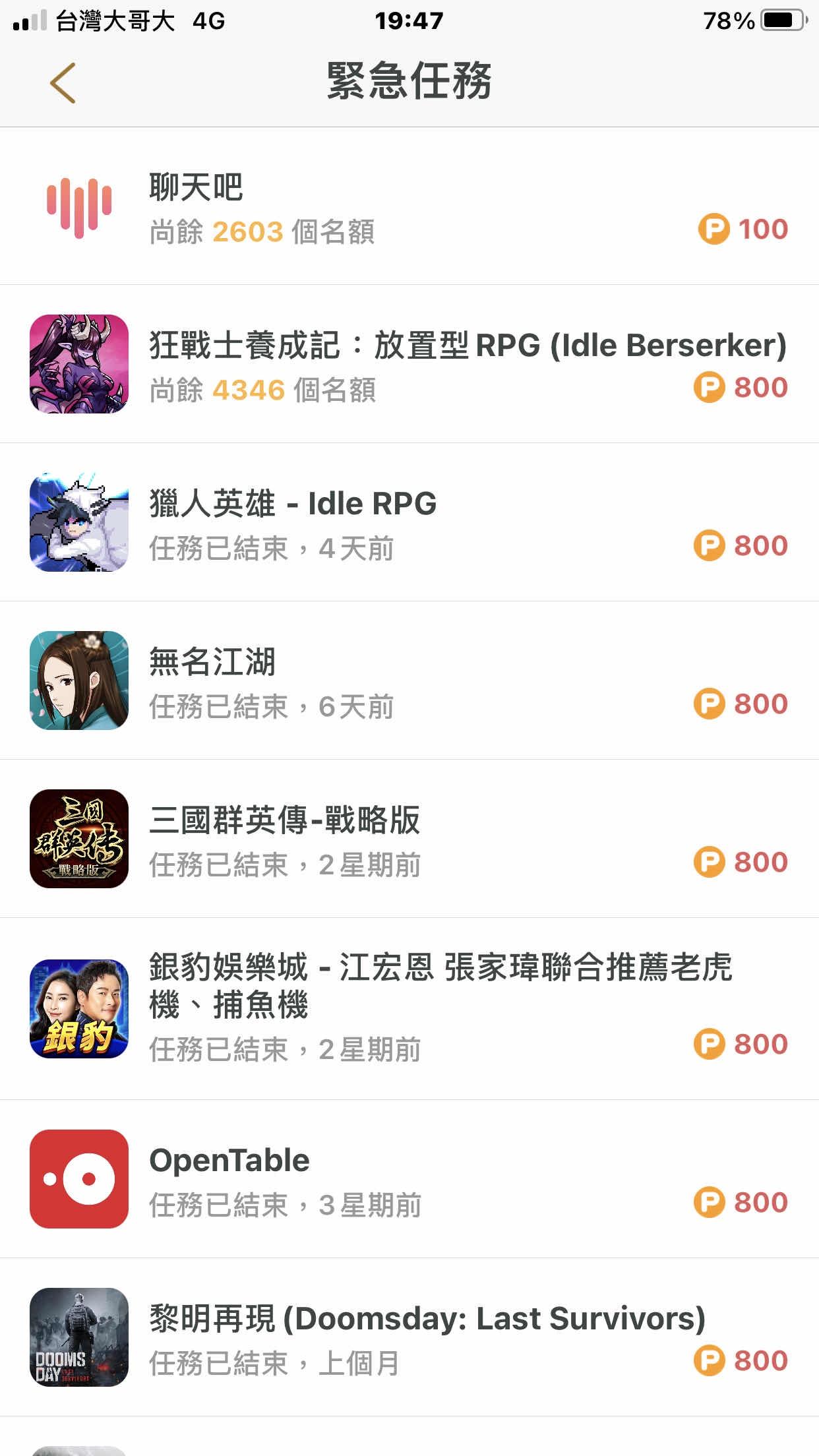819x1456 pixels.
Task: Select the OpenTable task
Action: tap(409, 1179)
